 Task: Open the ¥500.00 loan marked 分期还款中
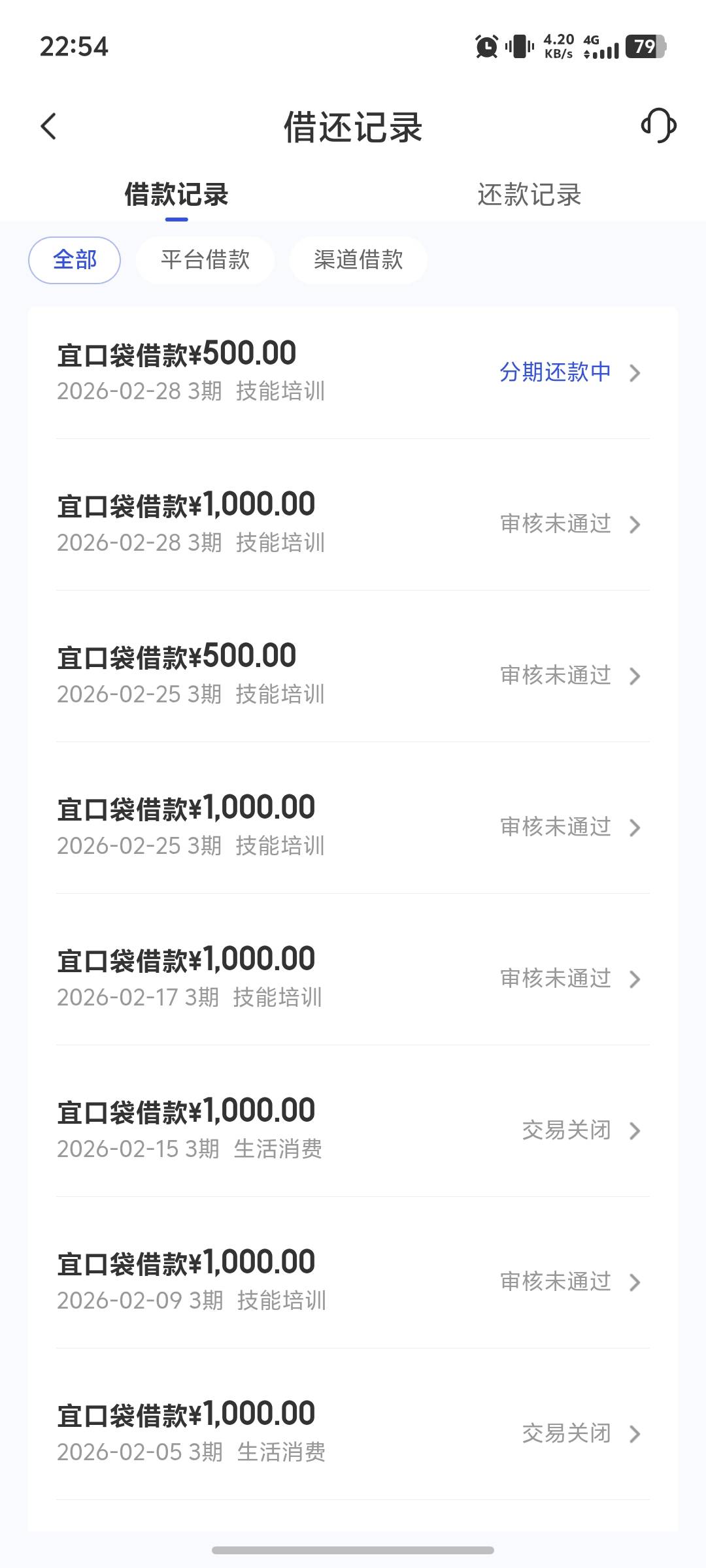tap(353, 372)
